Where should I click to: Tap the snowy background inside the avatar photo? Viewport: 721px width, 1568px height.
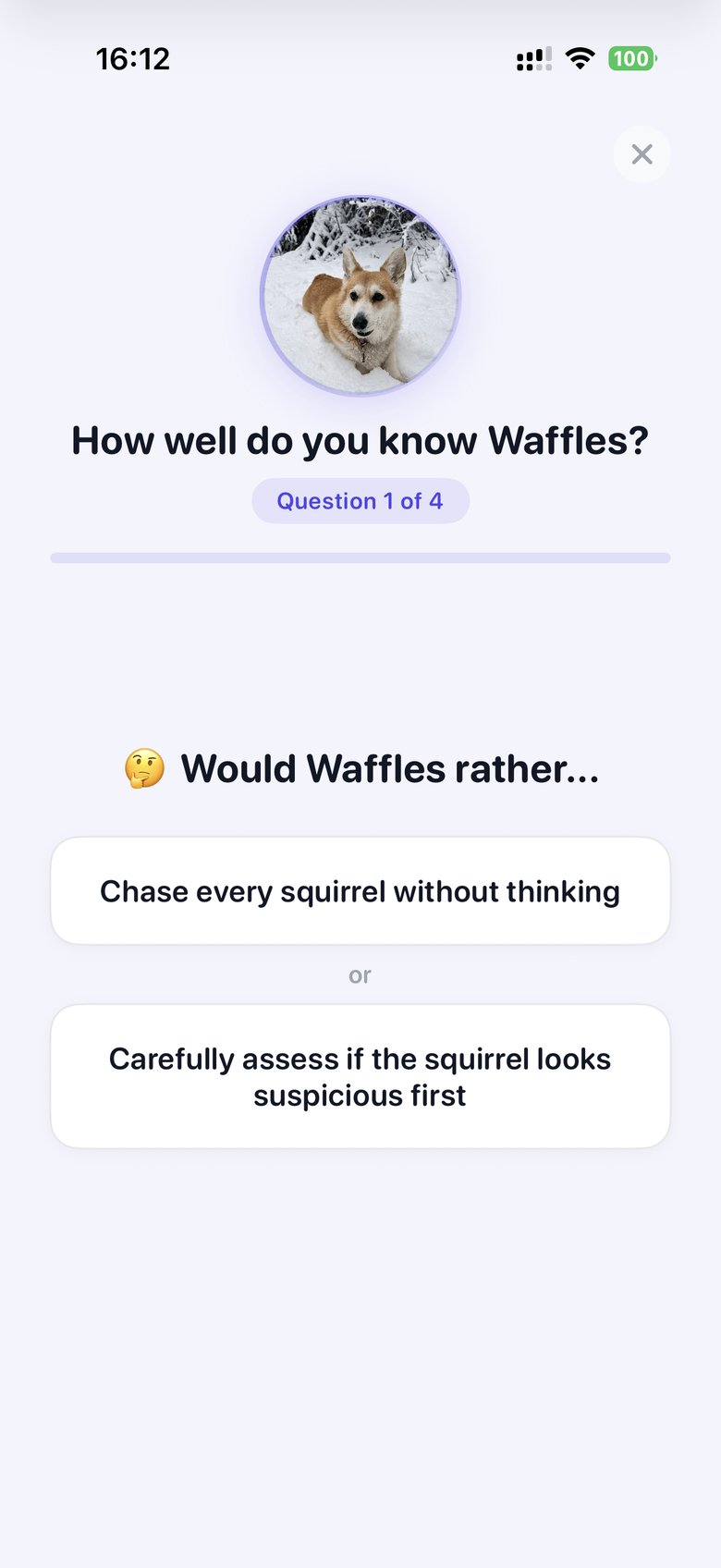point(305,231)
